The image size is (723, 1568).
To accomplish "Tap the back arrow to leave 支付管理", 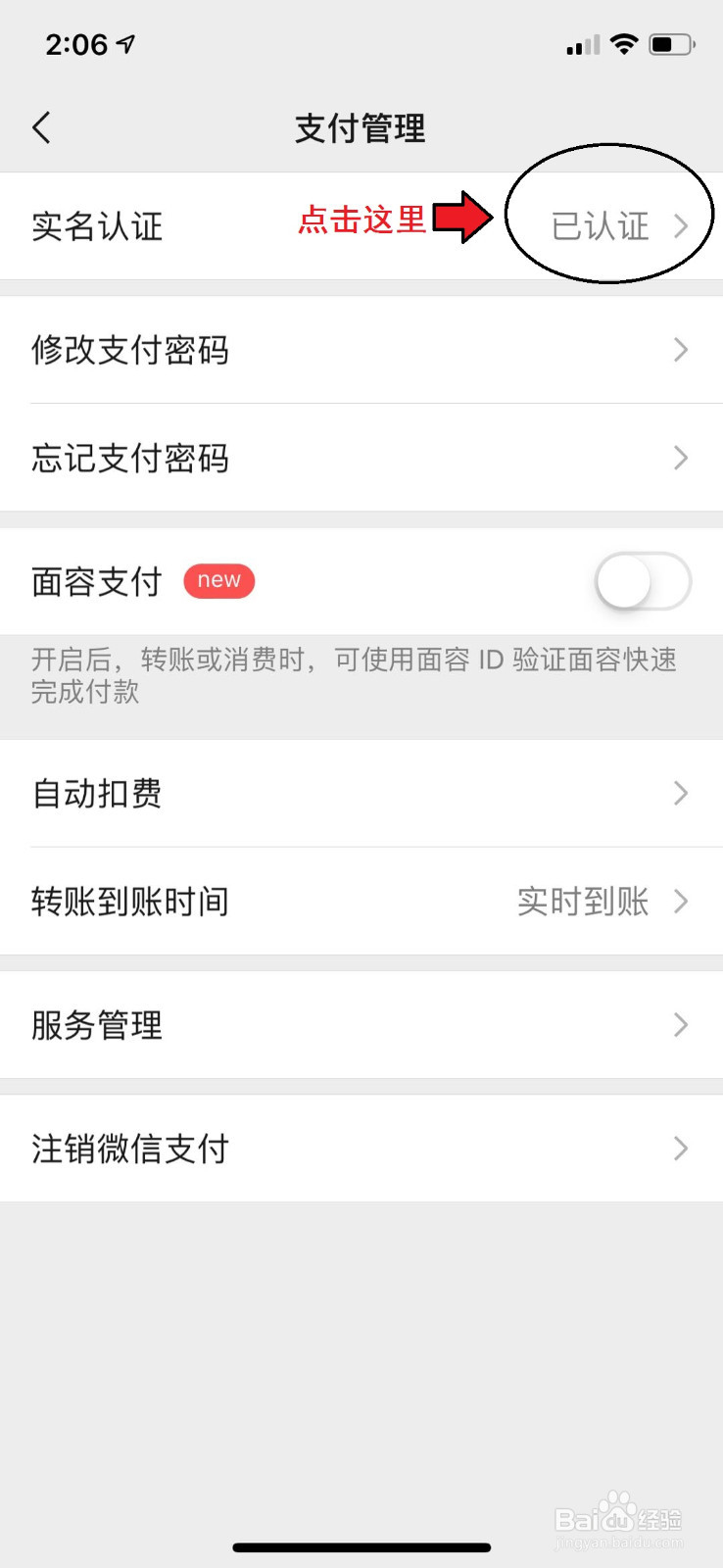I will coord(41,127).
